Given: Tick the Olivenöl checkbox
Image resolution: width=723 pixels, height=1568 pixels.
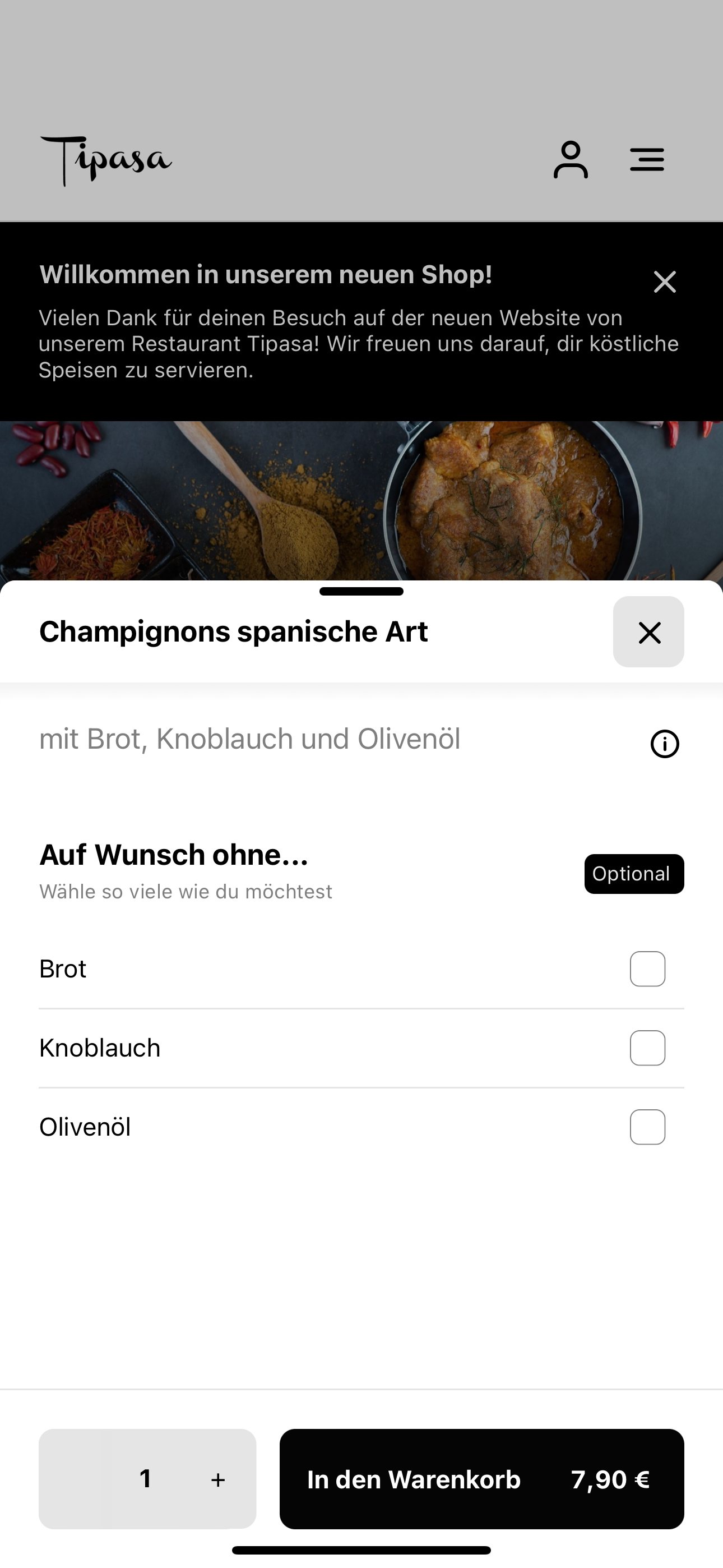Looking at the screenshot, I should [647, 1127].
